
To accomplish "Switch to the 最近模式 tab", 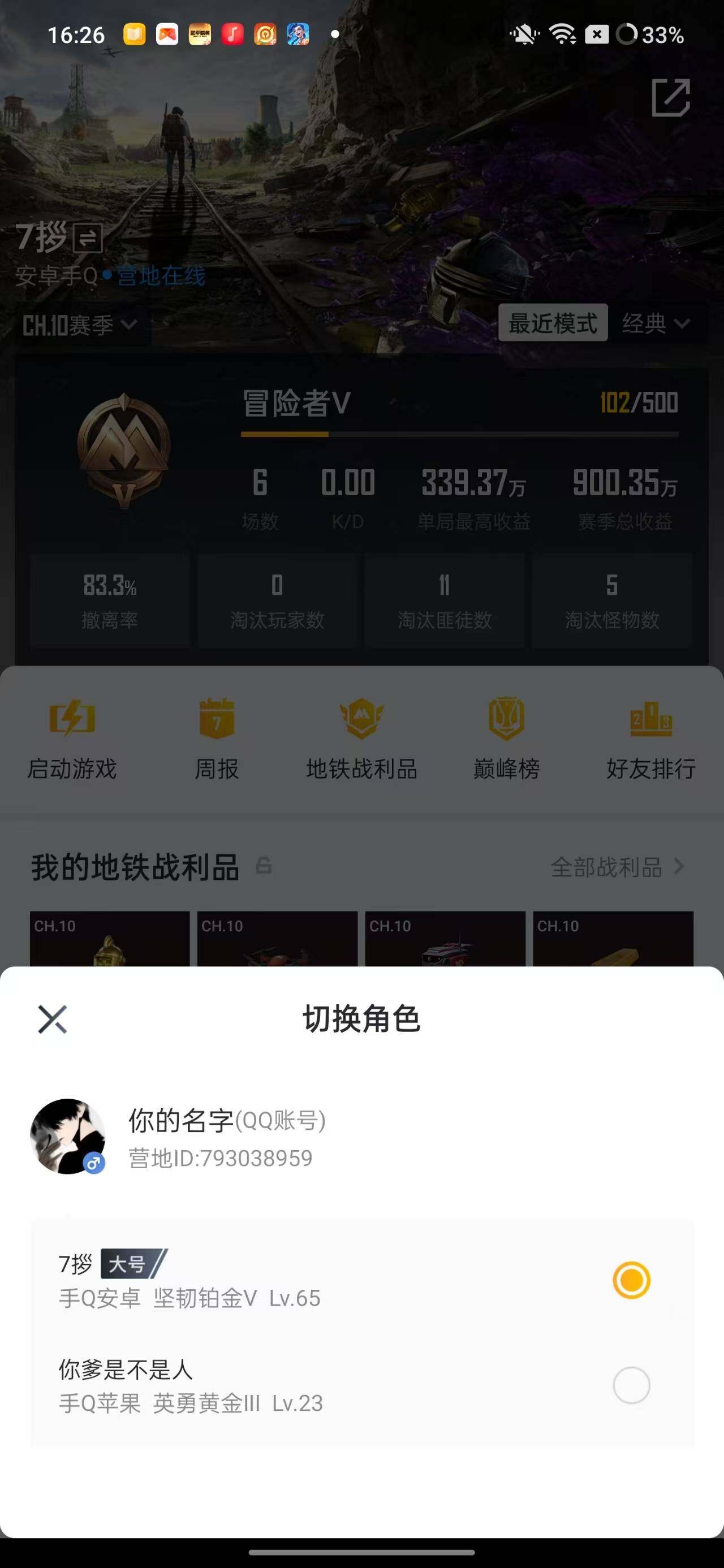I will point(553,323).
